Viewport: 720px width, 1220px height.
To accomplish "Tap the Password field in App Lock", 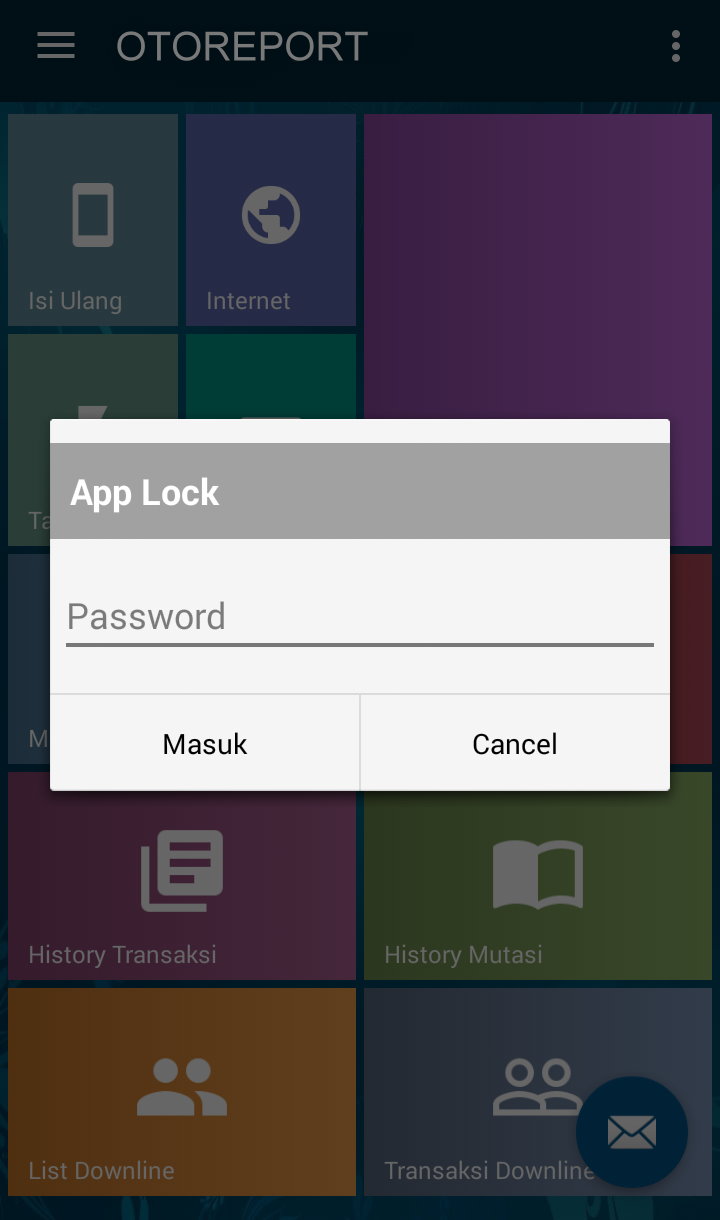I will point(360,617).
